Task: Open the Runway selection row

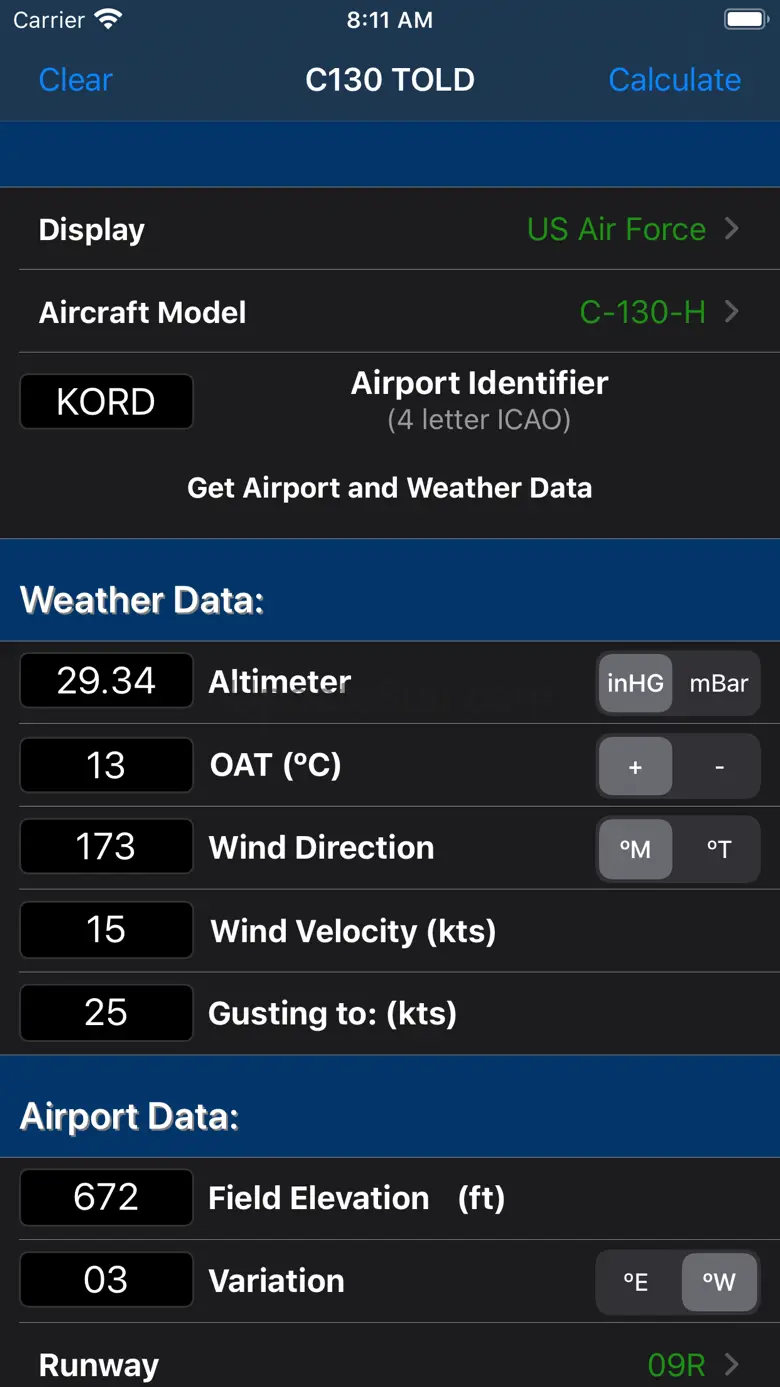Action: point(390,1364)
